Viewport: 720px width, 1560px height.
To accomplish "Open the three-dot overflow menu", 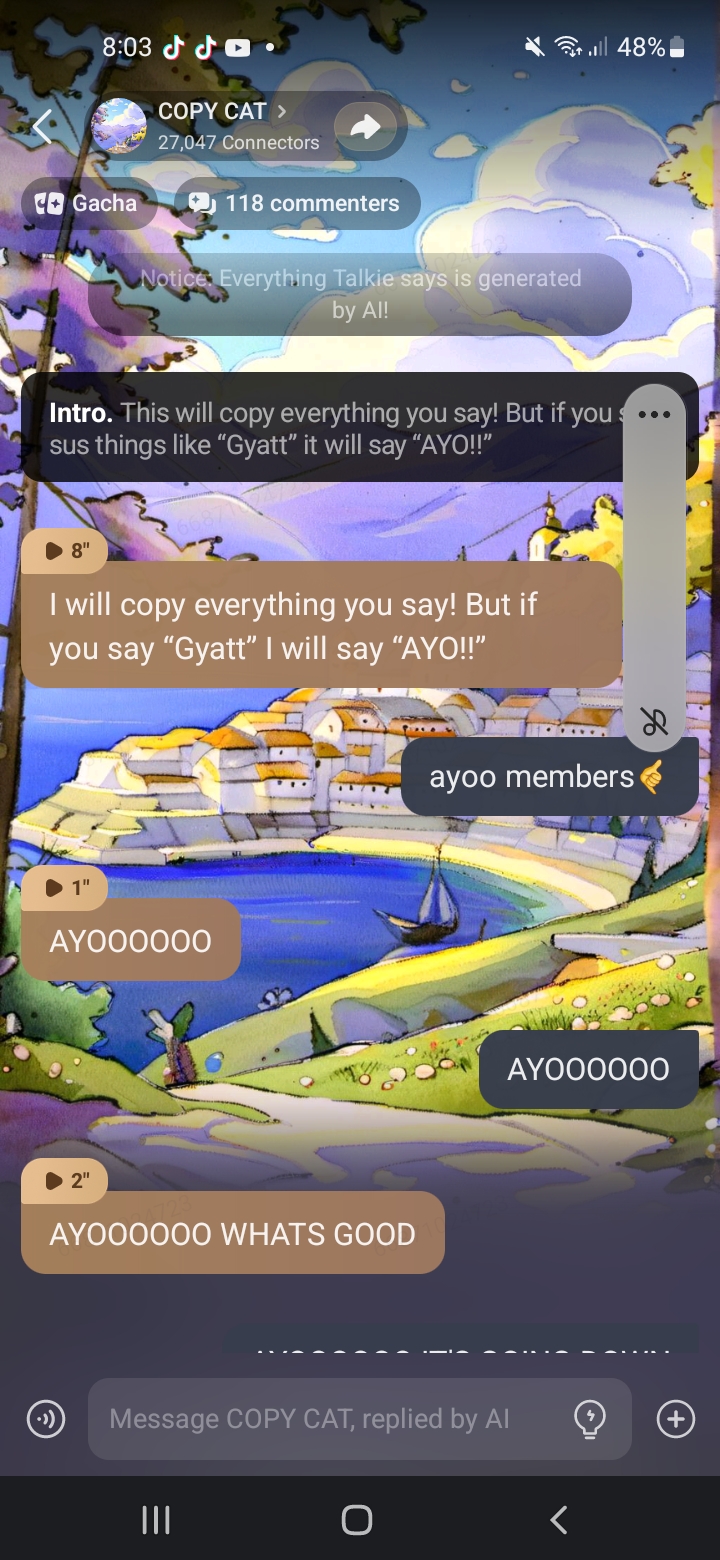I will point(654,415).
